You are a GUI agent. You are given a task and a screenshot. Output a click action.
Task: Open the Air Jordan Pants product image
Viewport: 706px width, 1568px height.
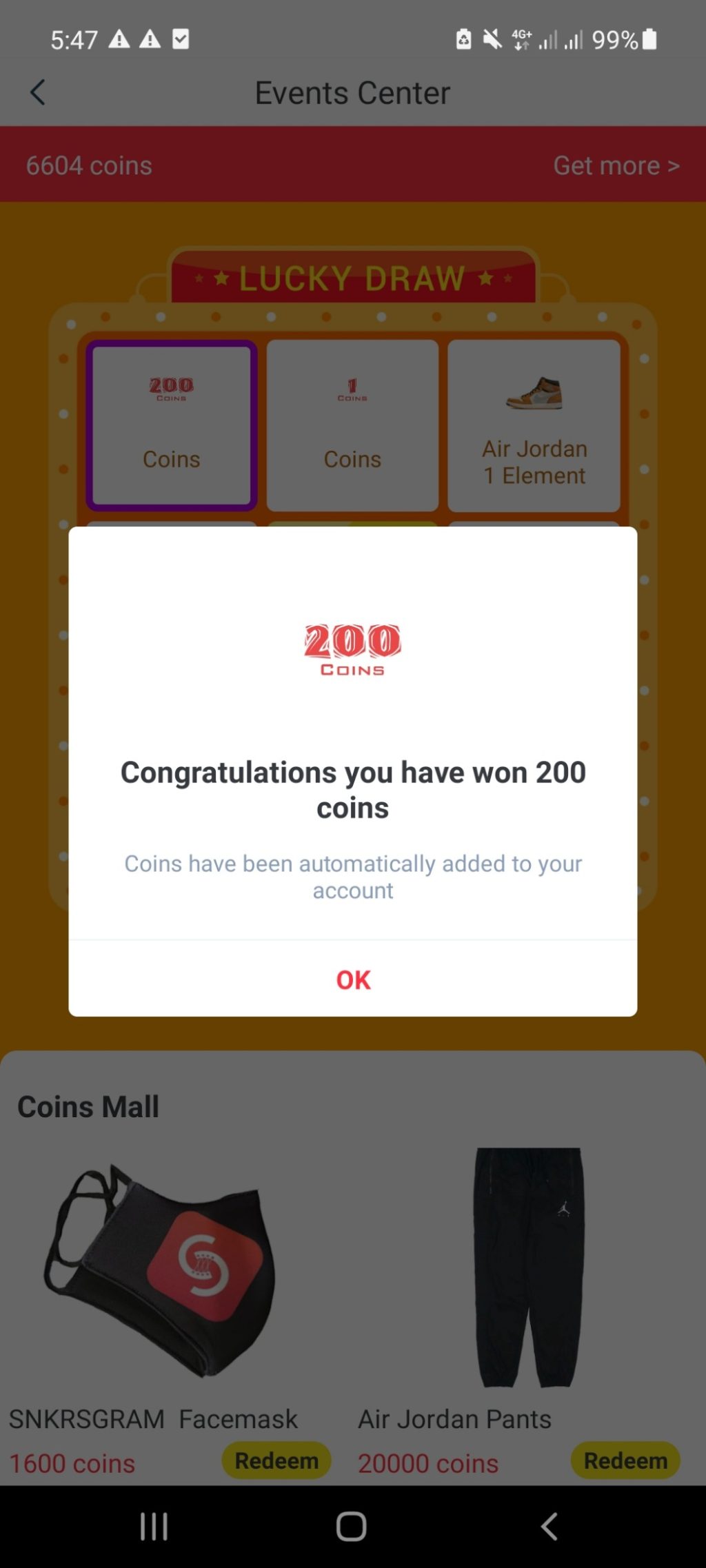529,1267
